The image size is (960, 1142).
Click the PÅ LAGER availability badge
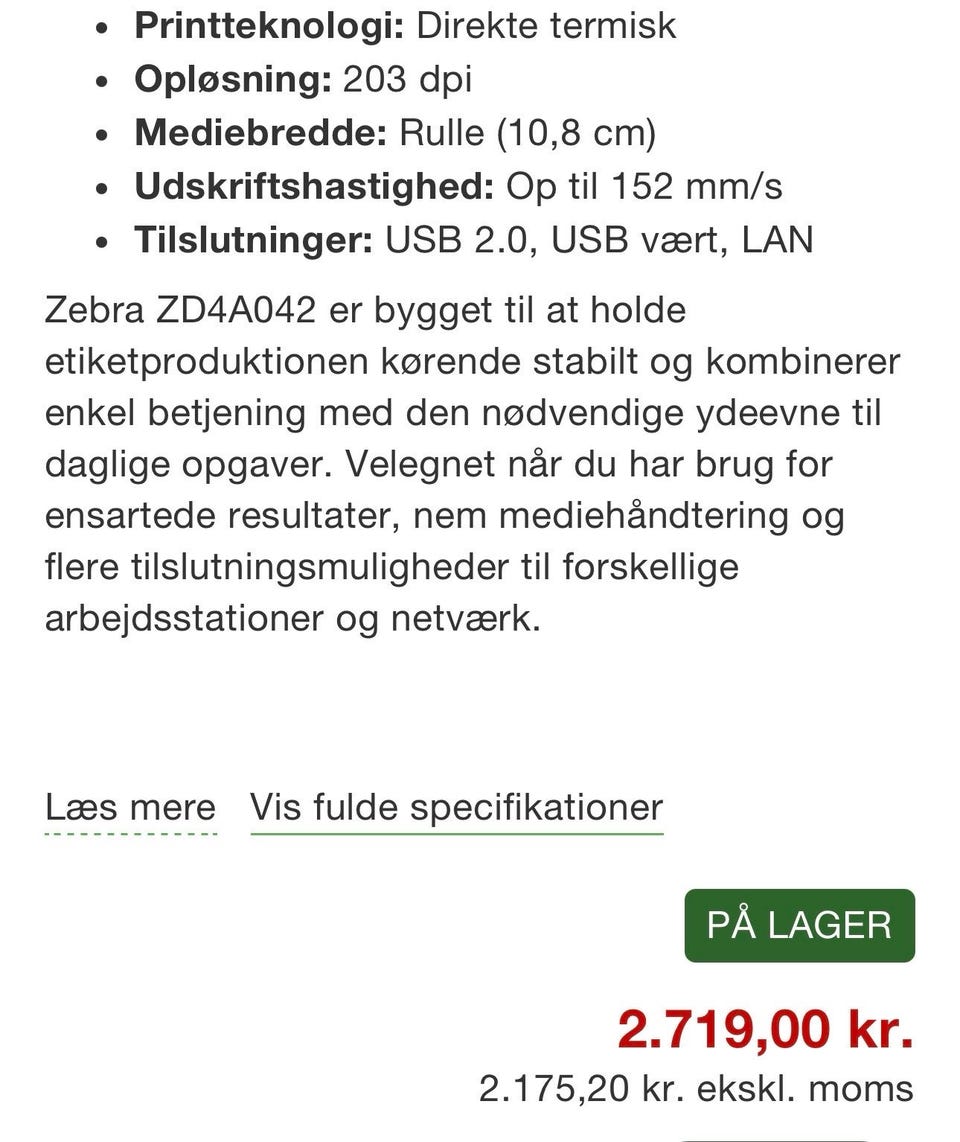pyautogui.click(x=798, y=924)
